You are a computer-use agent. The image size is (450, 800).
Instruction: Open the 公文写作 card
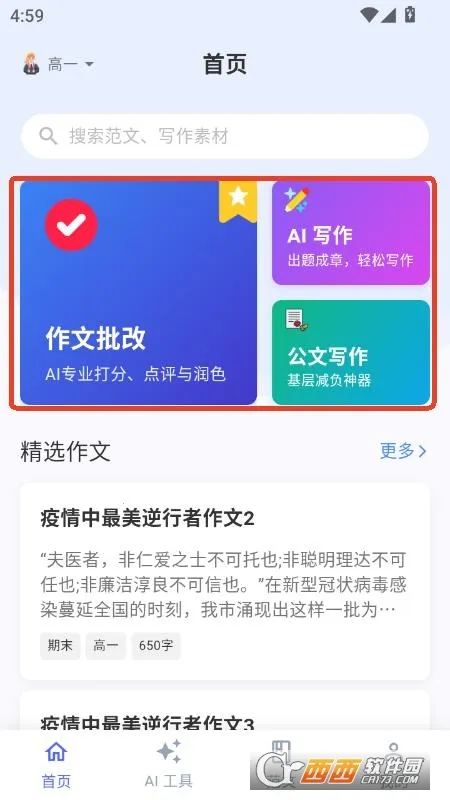point(351,353)
